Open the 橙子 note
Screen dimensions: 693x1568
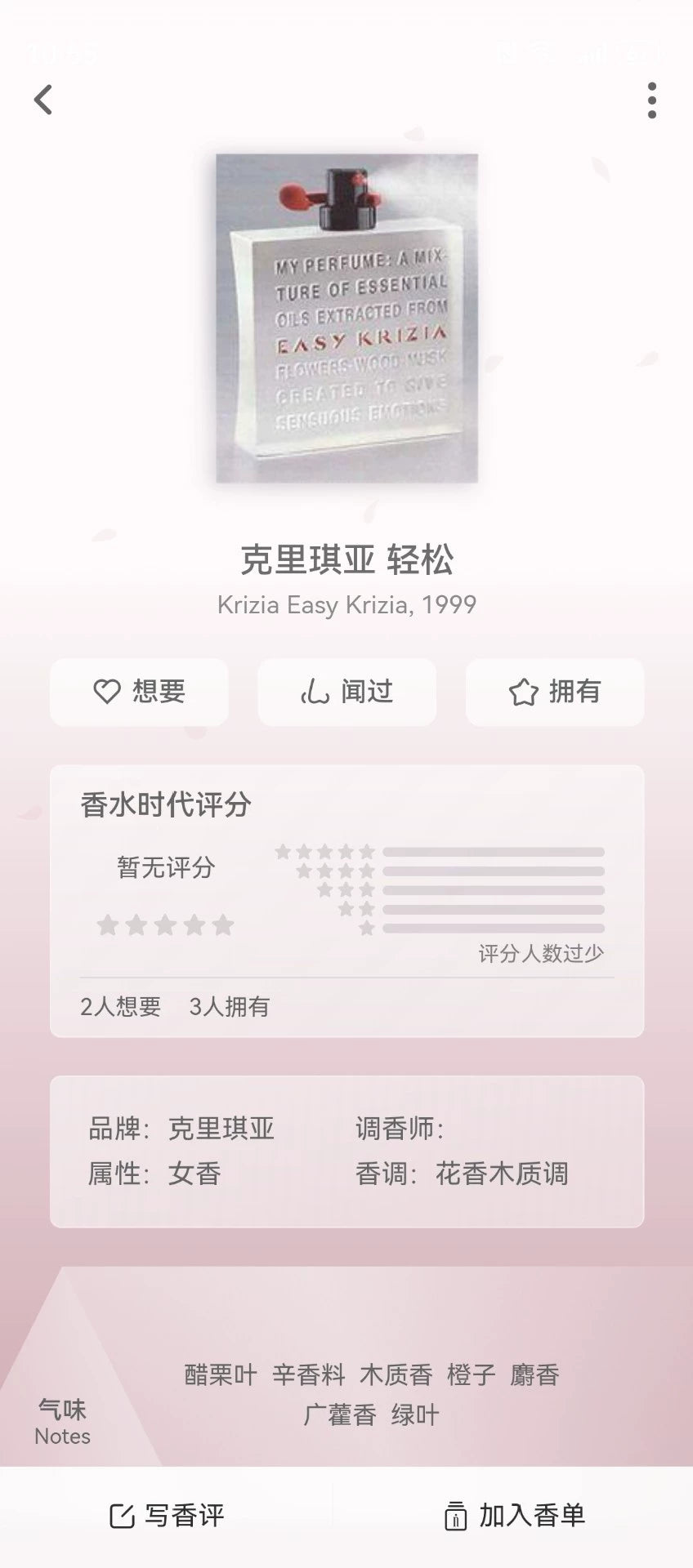point(472,1374)
